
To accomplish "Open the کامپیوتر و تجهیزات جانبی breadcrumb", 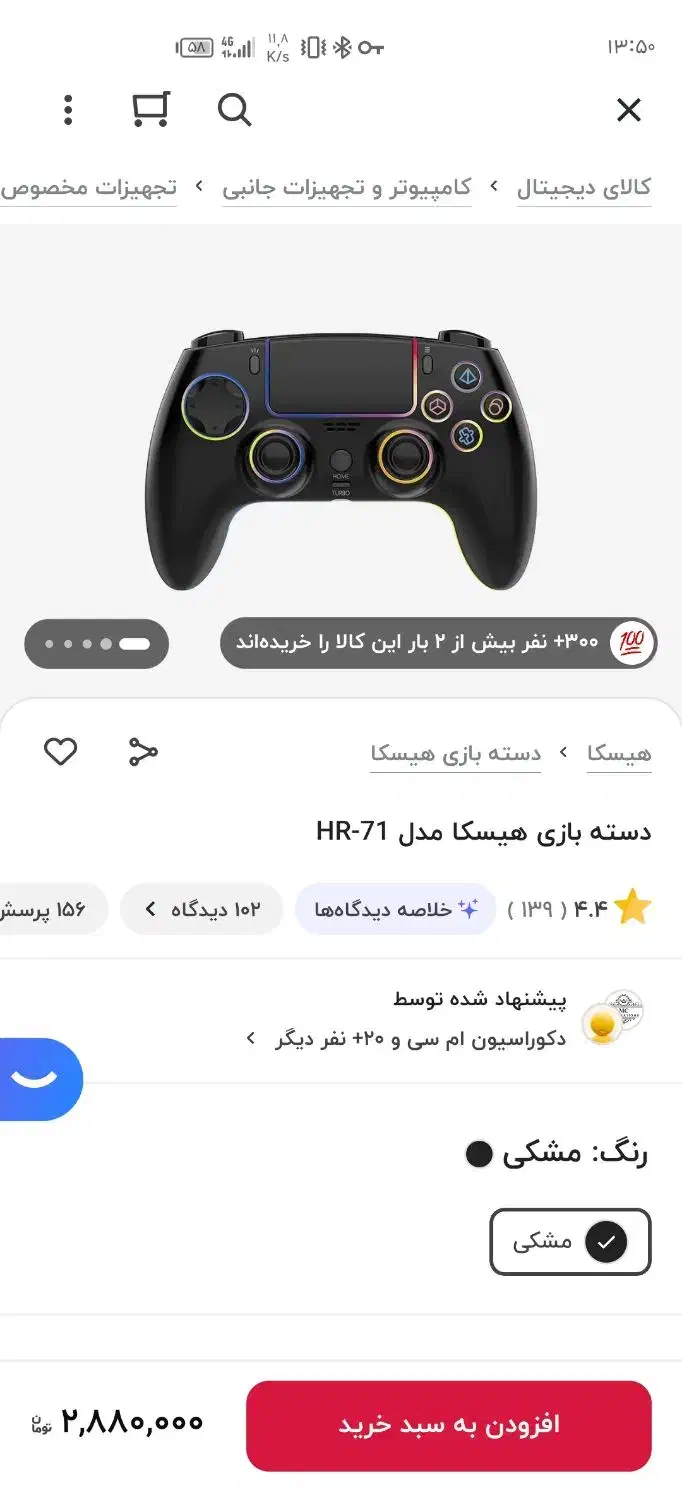I will point(347,187).
